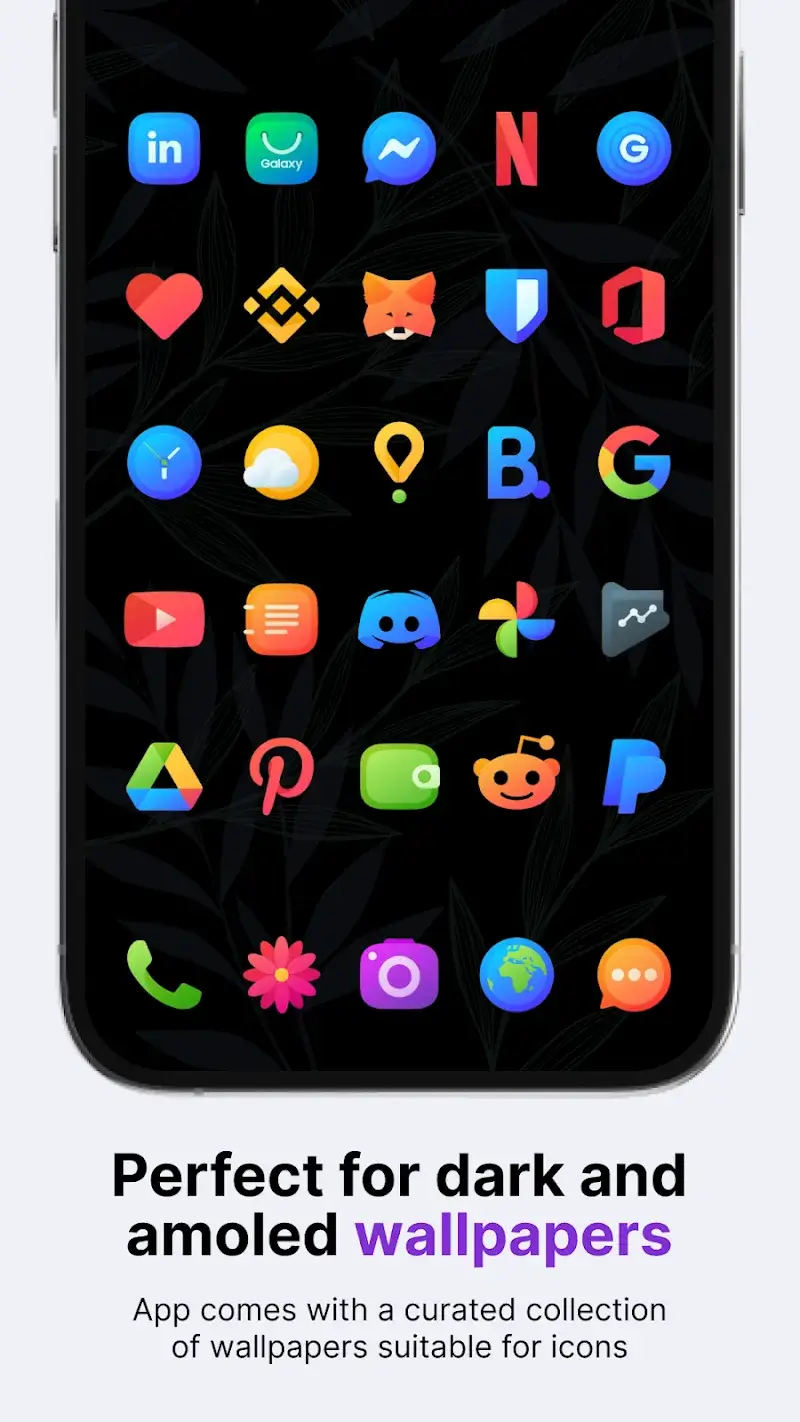The width and height of the screenshot is (800, 1422).
Task: Open the YouTube icon
Action: [x=164, y=620]
